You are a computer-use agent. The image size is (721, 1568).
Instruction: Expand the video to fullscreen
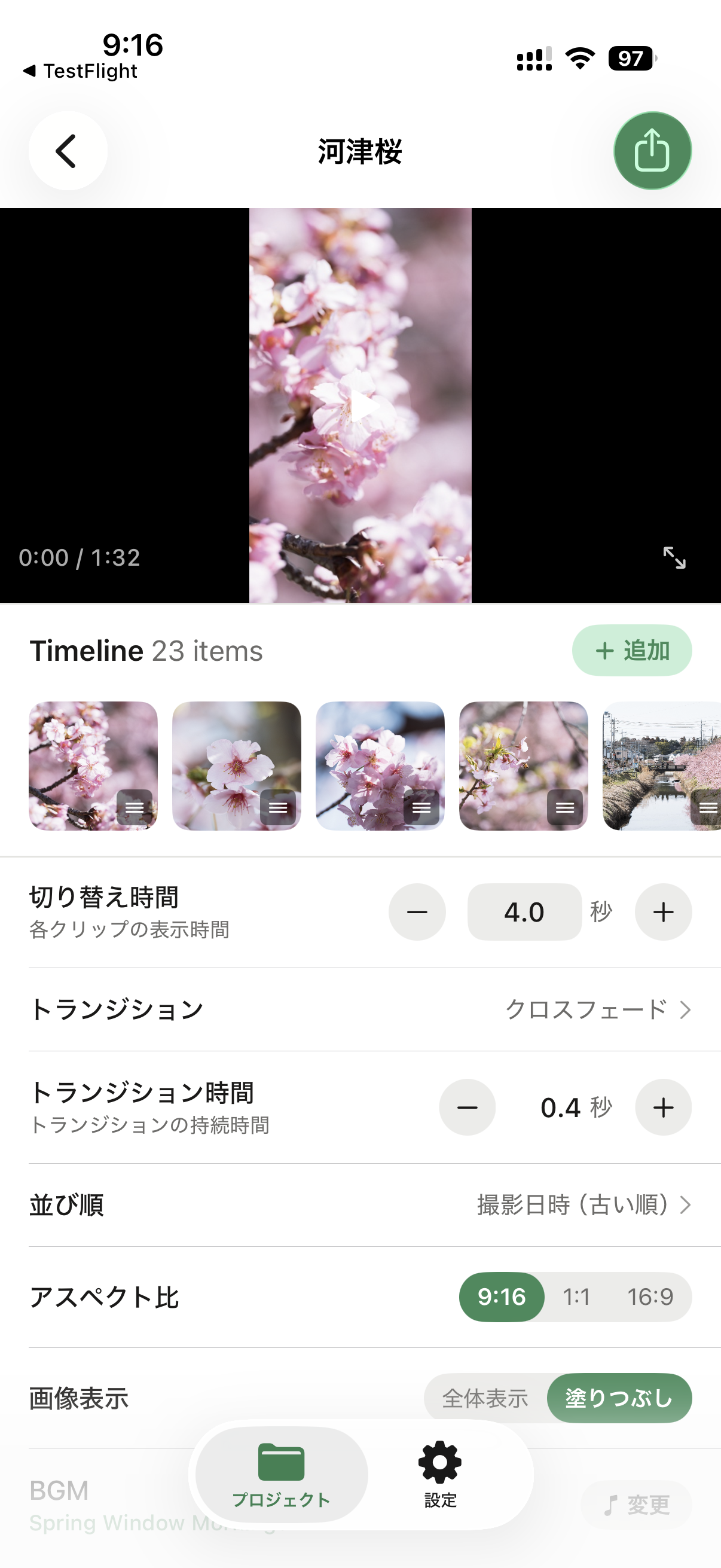tap(674, 559)
